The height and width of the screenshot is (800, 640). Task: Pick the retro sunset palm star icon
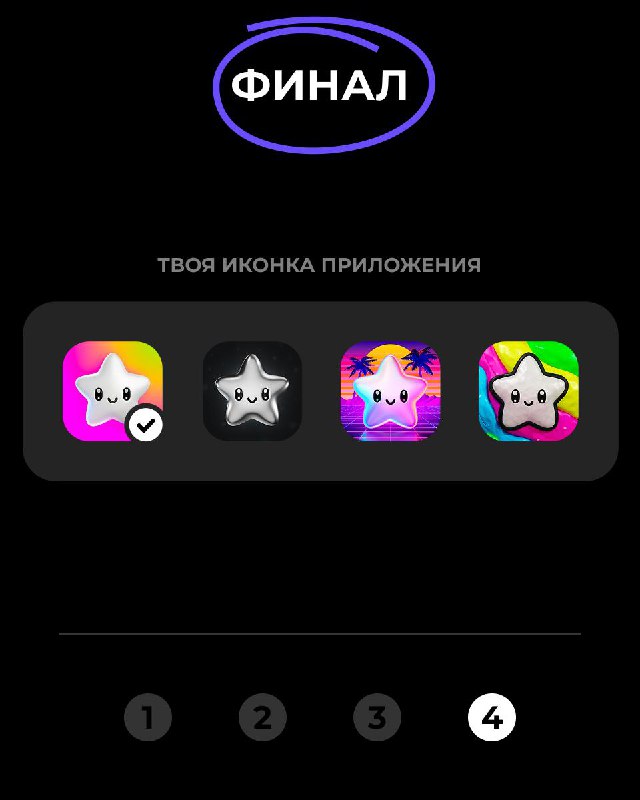point(391,391)
